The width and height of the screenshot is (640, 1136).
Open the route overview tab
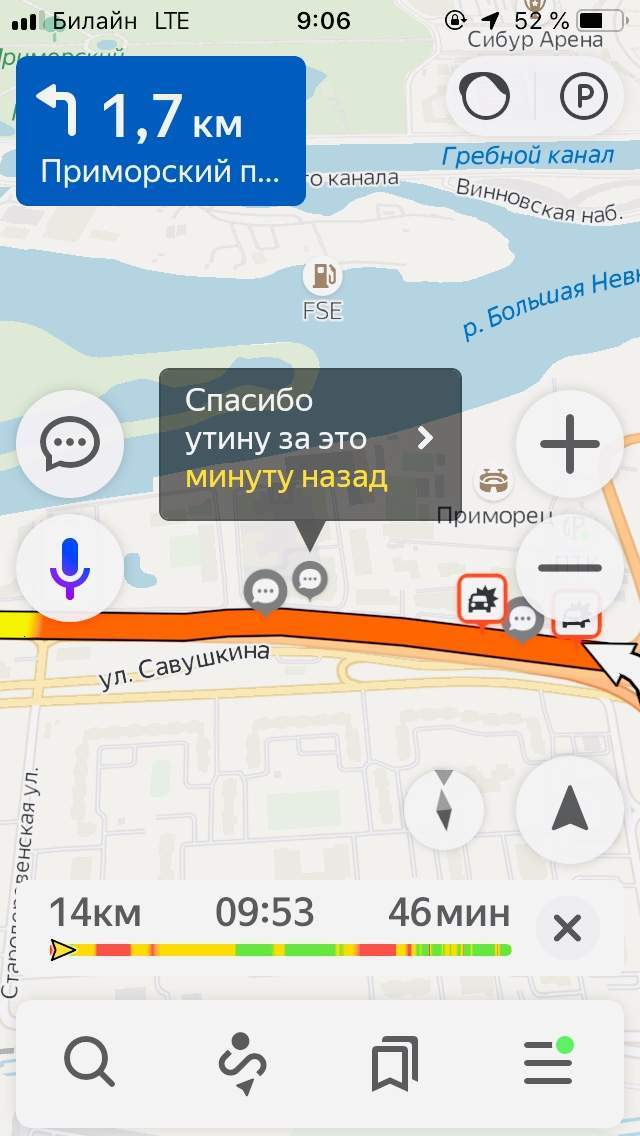point(242,1063)
